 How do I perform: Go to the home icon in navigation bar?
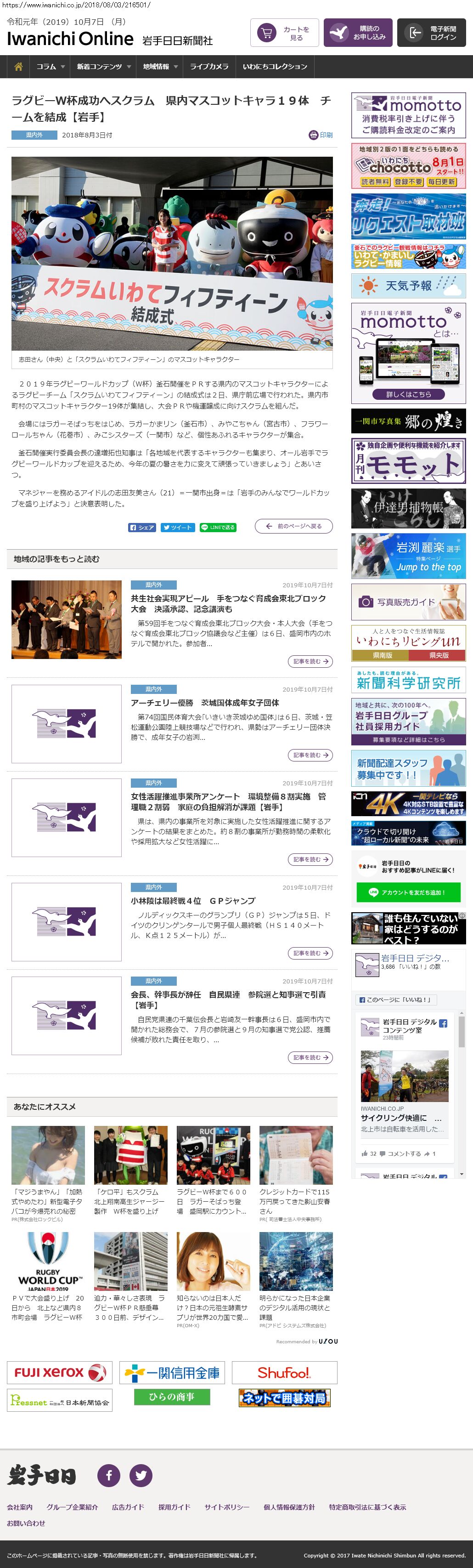(x=18, y=66)
